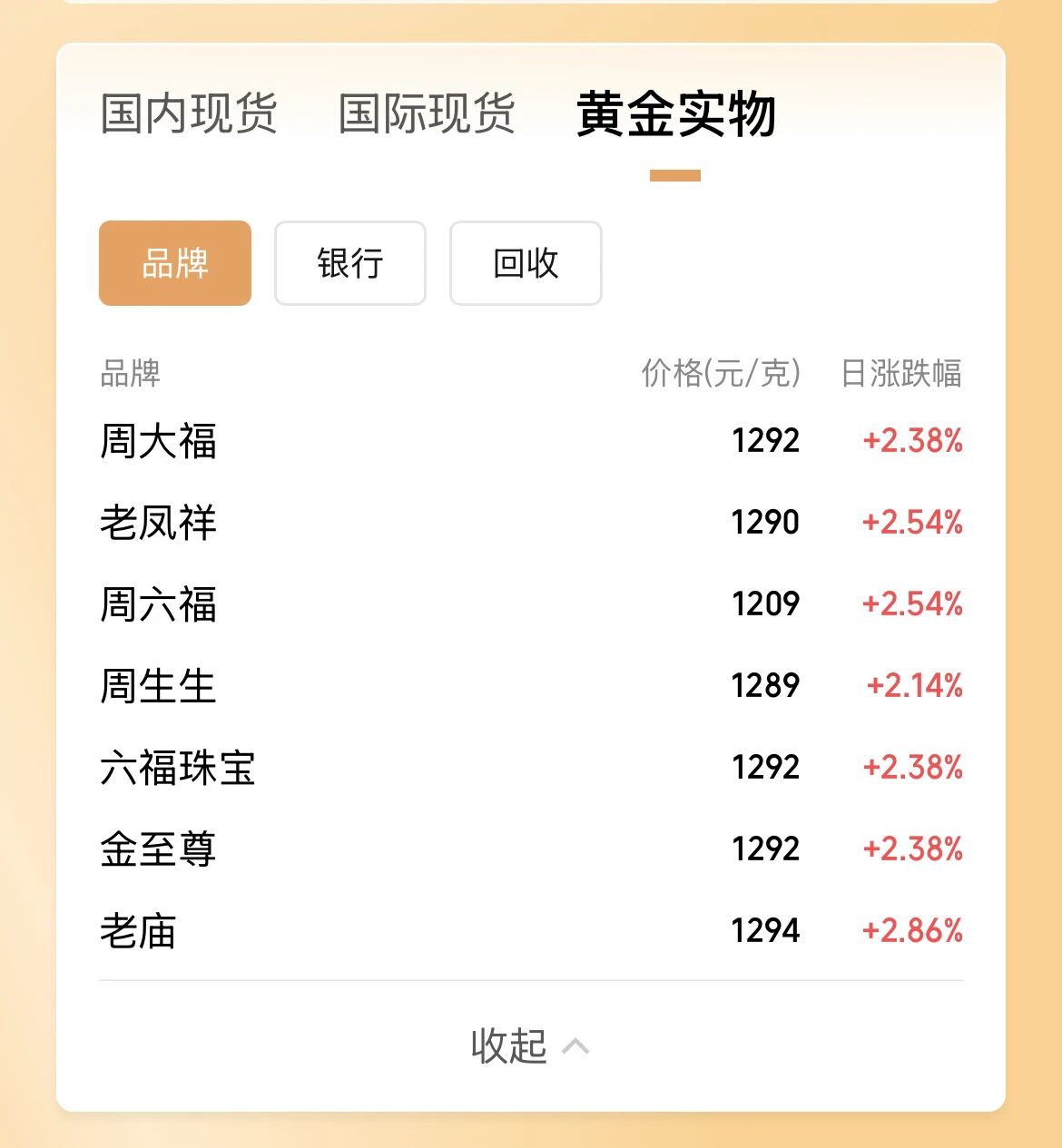Select the 品牌 filter button
The height and width of the screenshot is (1148, 1062).
point(174,263)
